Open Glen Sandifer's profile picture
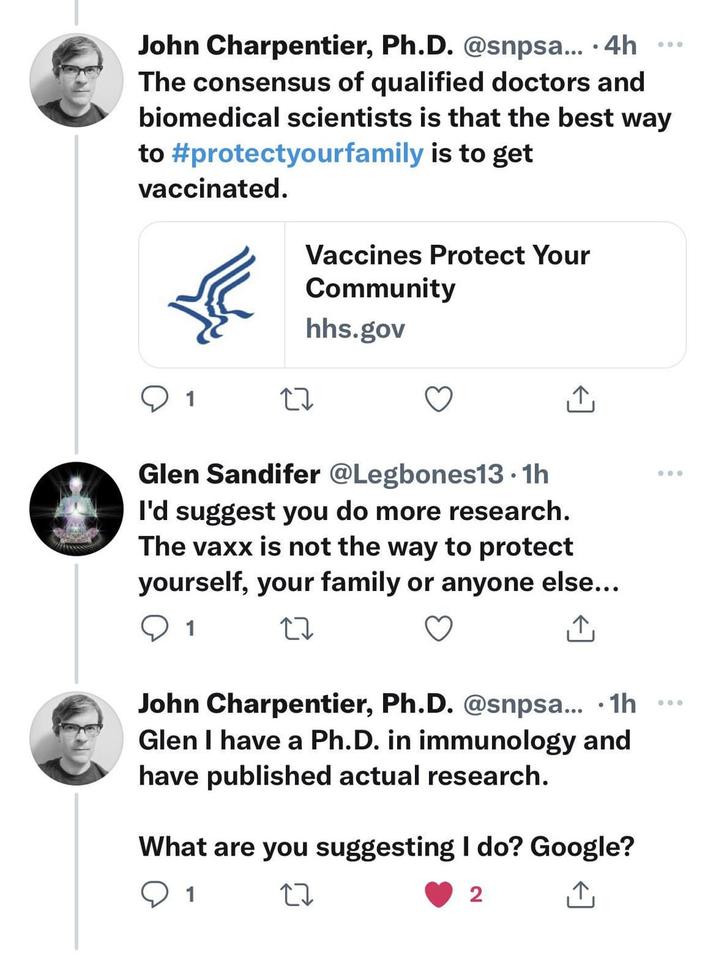 (x=76, y=509)
